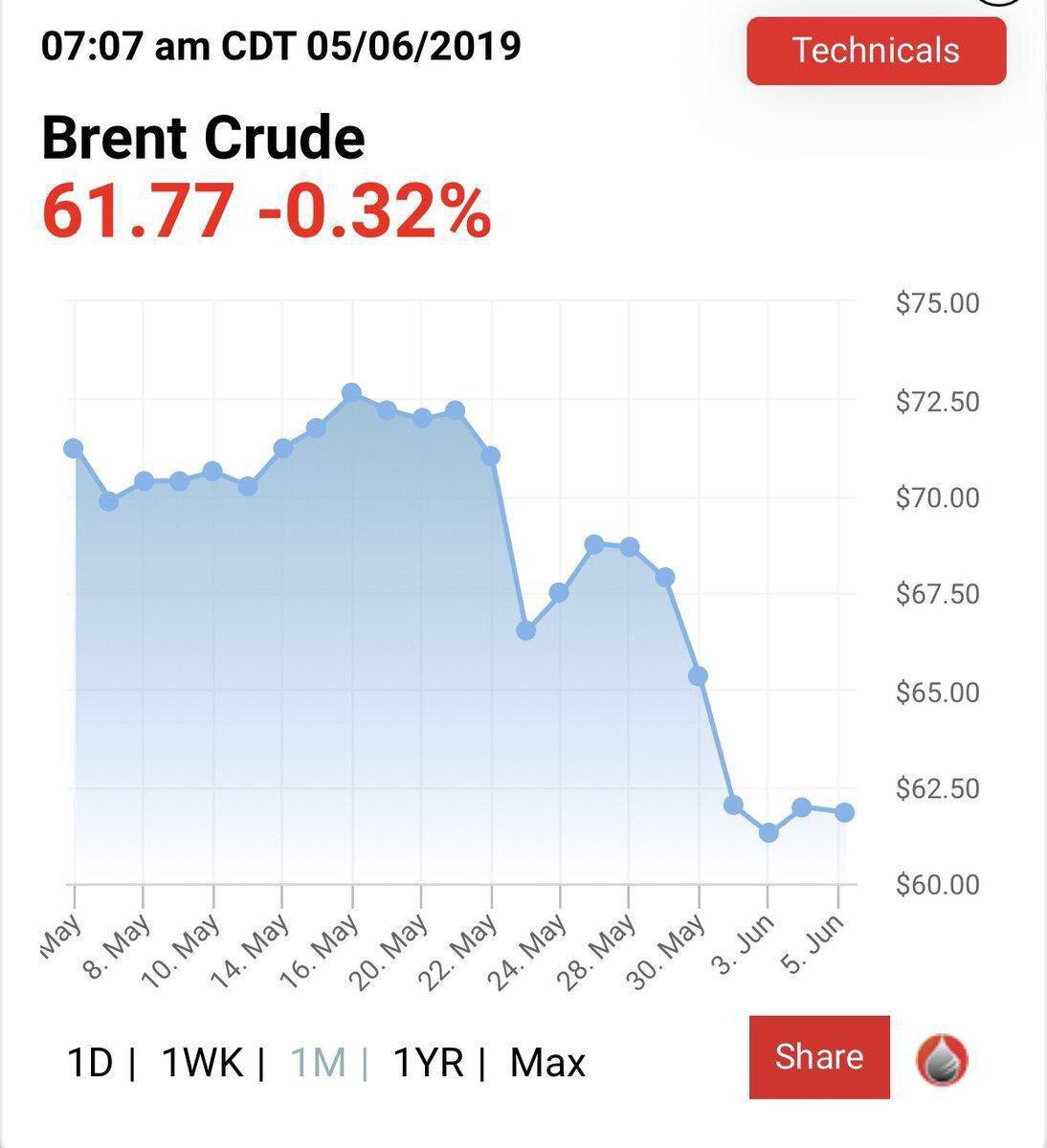Image resolution: width=1047 pixels, height=1148 pixels.
Task: View the Max price history
Action: coord(547,1063)
